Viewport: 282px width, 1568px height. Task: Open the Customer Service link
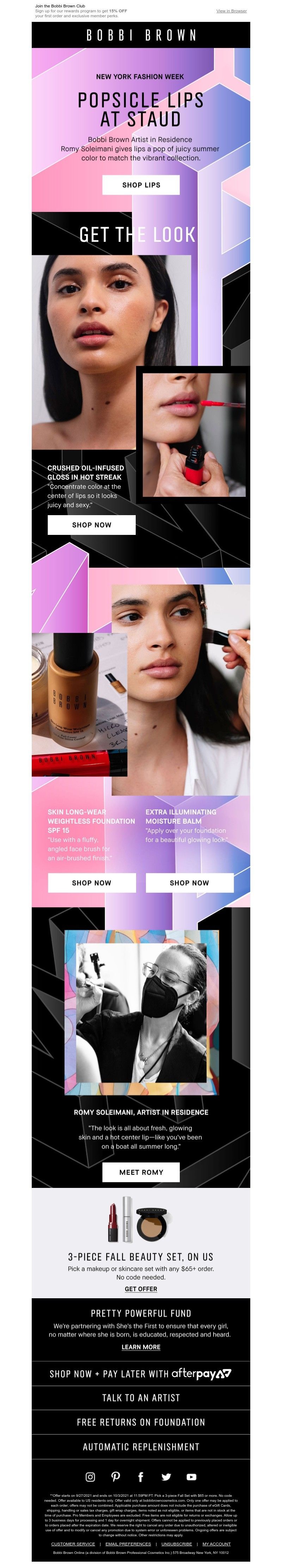(x=73, y=1544)
